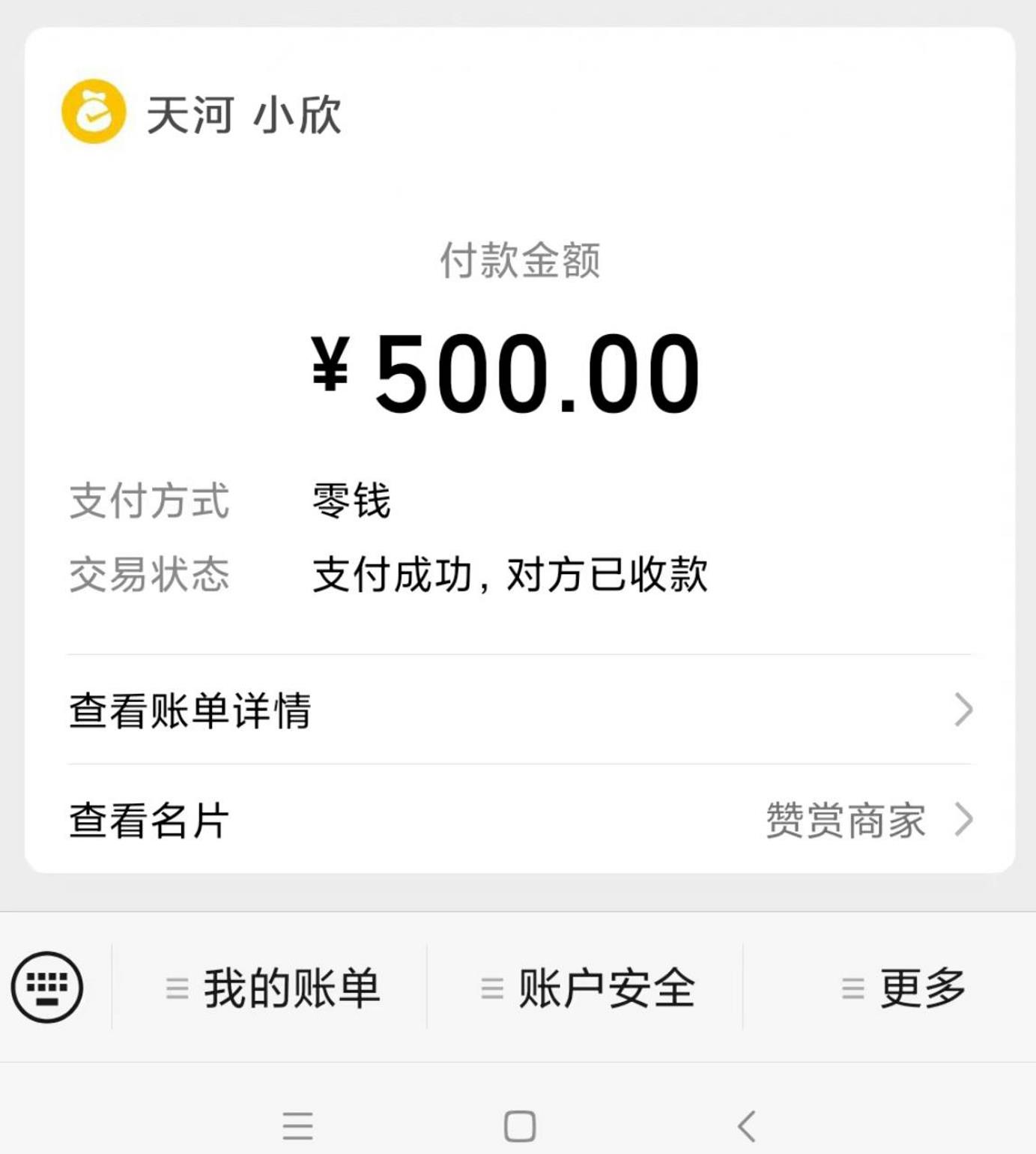Open 更多 menu
1036x1154 pixels.
(x=903, y=988)
